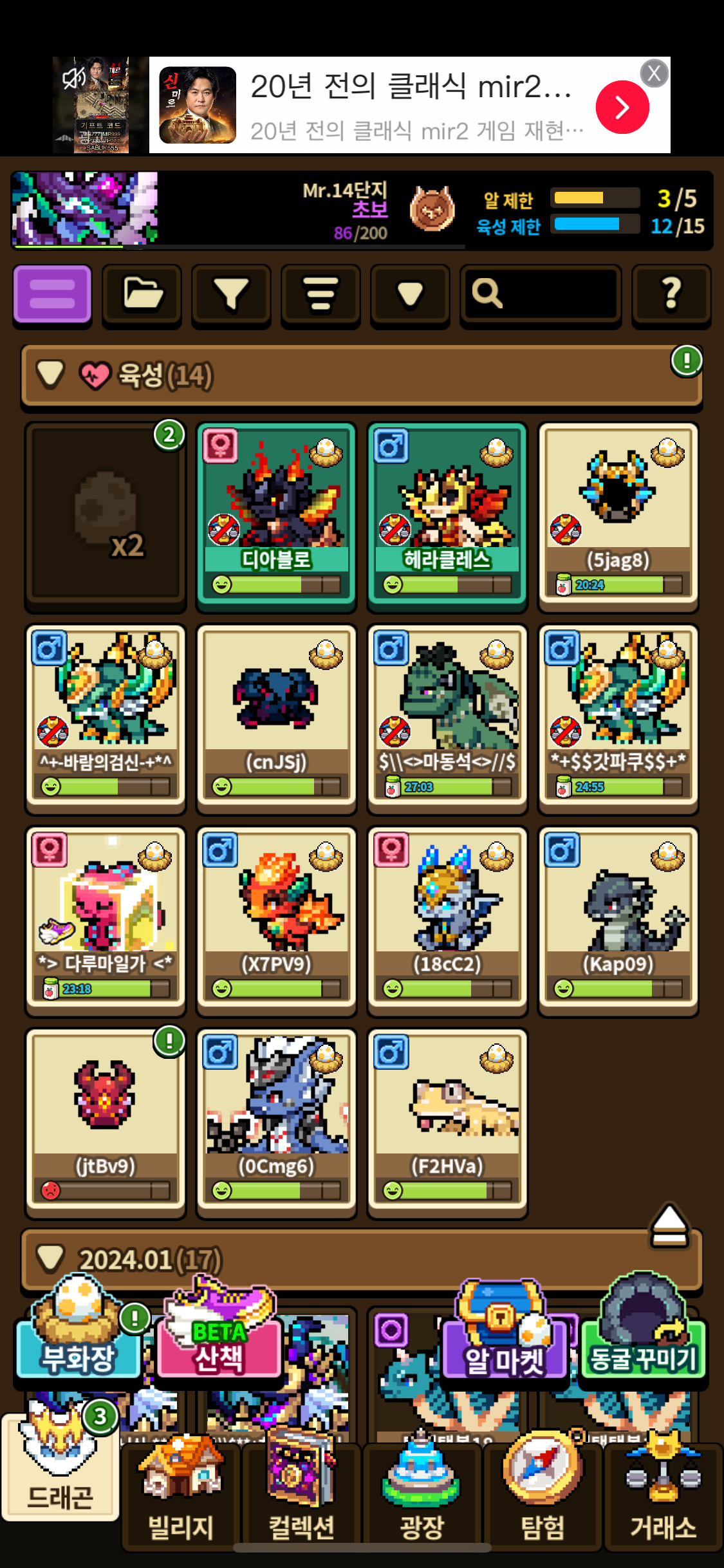The image size is (724, 1568).
Task: Switch to the 빌리지 tab
Action: (181, 1500)
